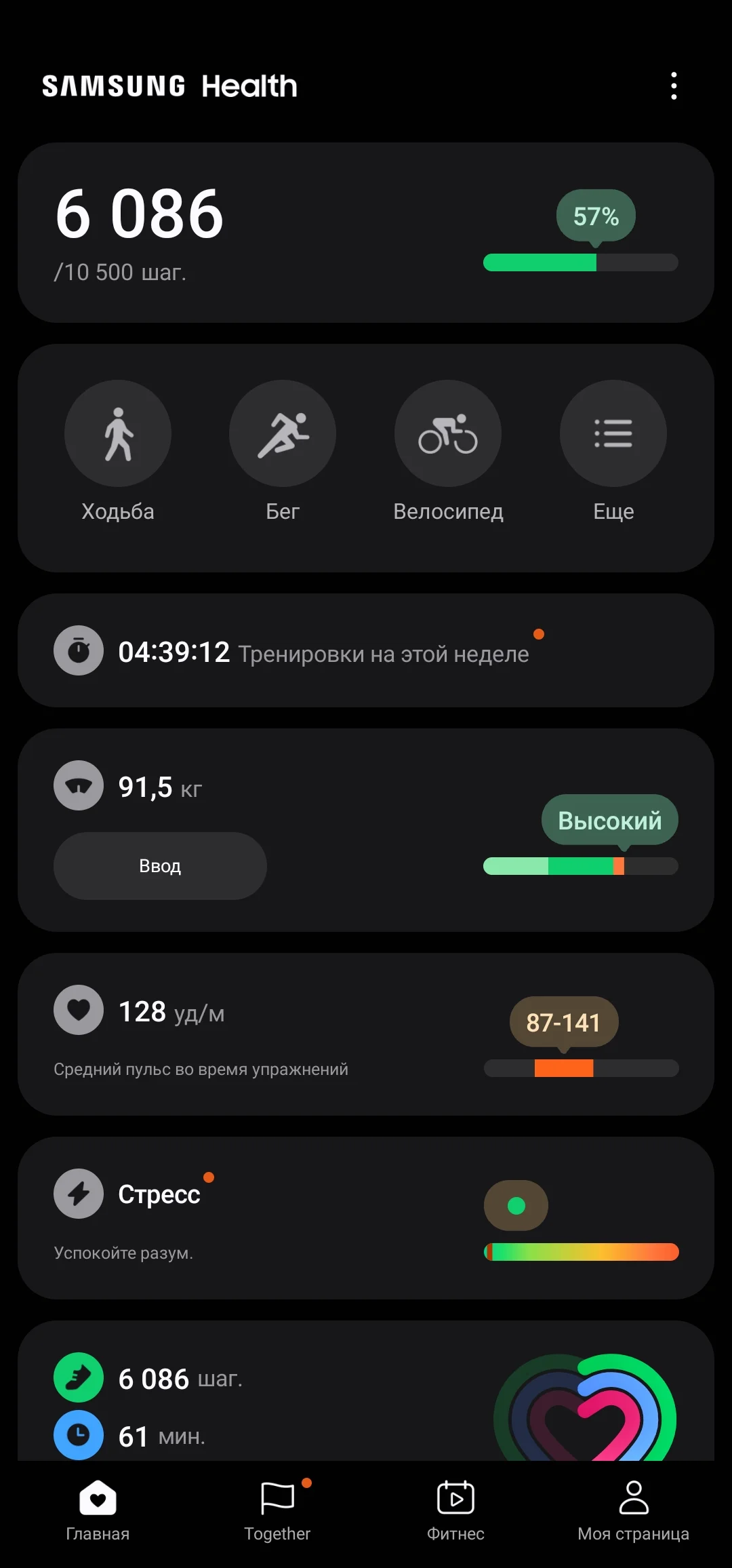This screenshot has width=732, height=1568.
Task: Go to Моя страница
Action: 633,1512
